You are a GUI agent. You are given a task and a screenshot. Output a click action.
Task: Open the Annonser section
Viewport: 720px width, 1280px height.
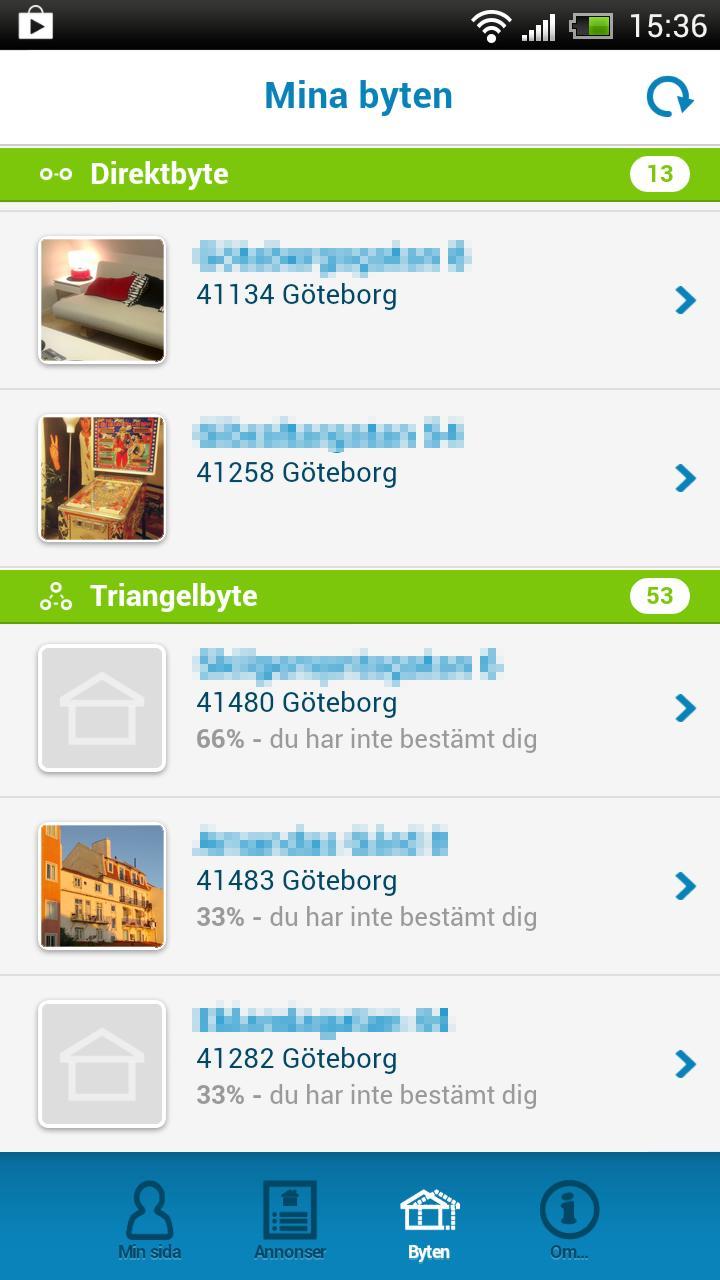289,1215
